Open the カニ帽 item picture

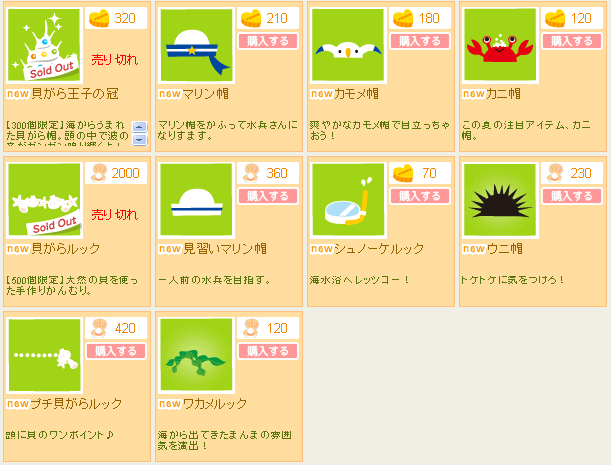pos(499,44)
